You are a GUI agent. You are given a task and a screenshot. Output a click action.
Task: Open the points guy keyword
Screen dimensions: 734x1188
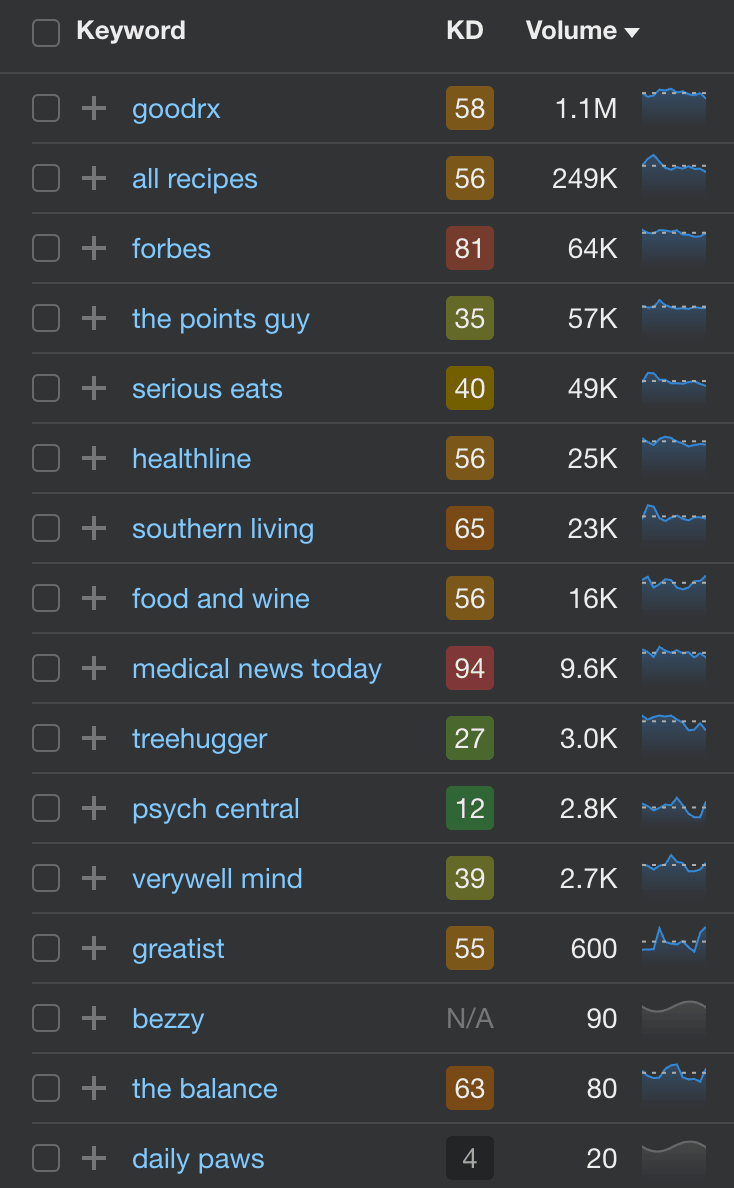click(220, 319)
